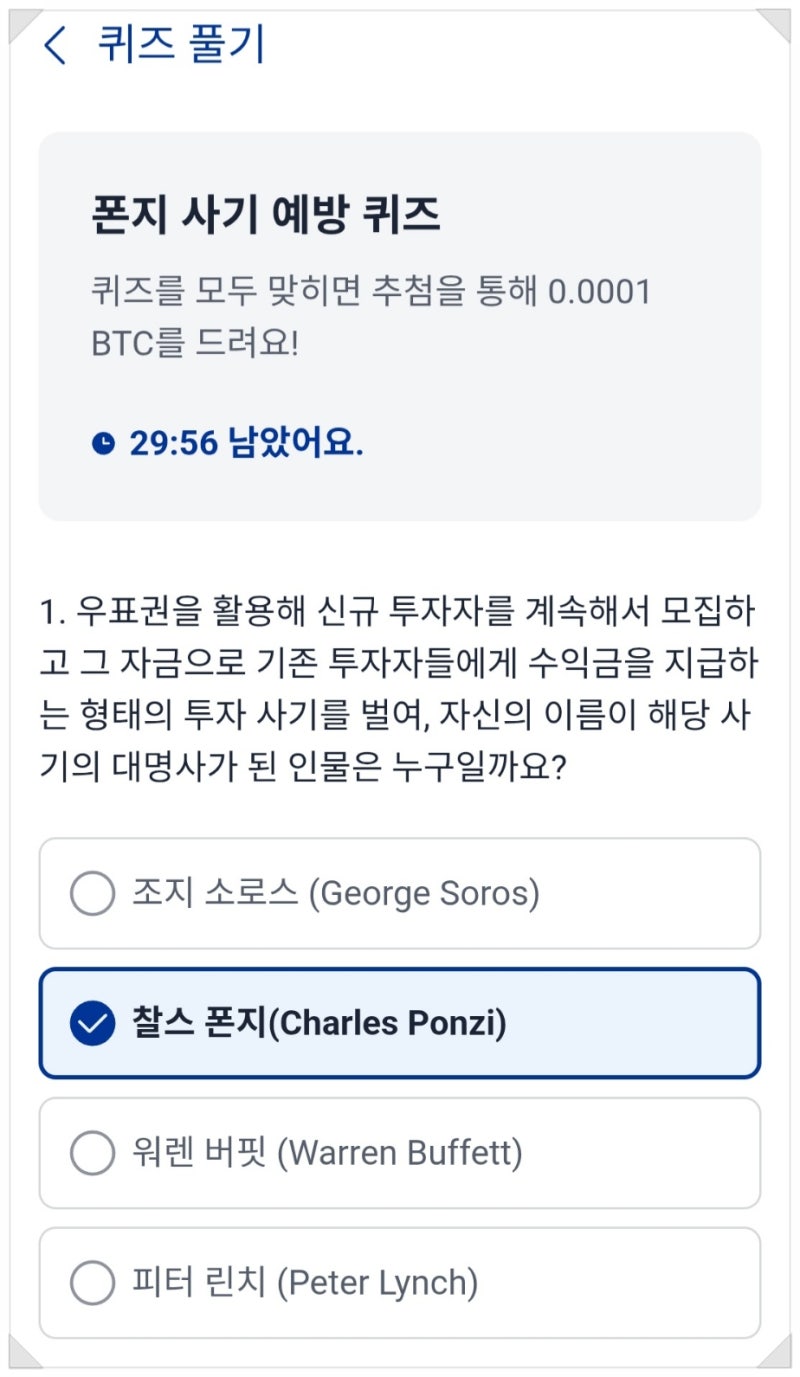Tap the checkmark icon on Charles Ponzi option
Image resolution: width=800 pixels, height=1377 pixels.
click(92, 1023)
